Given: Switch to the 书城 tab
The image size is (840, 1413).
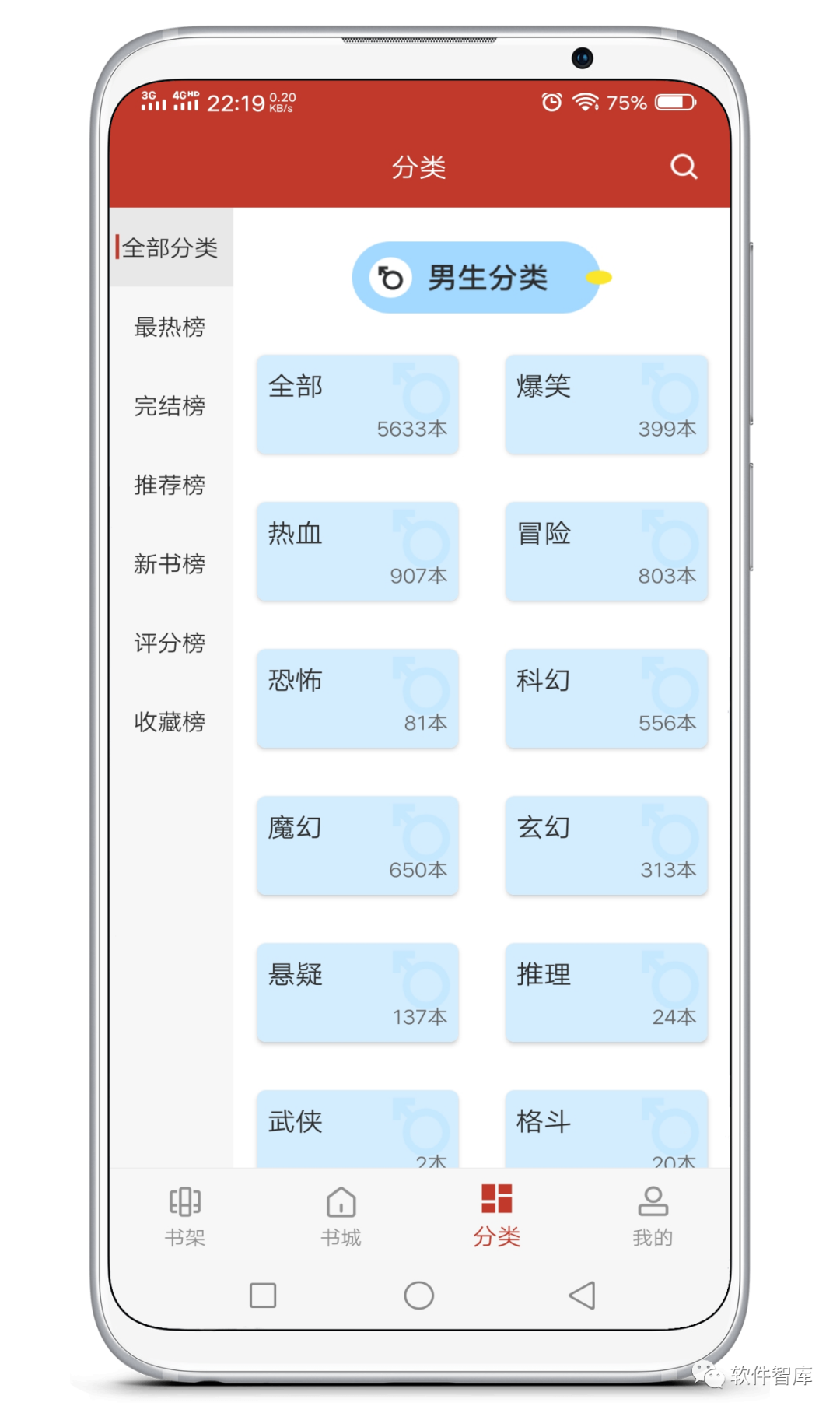Looking at the screenshot, I should click(341, 1215).
